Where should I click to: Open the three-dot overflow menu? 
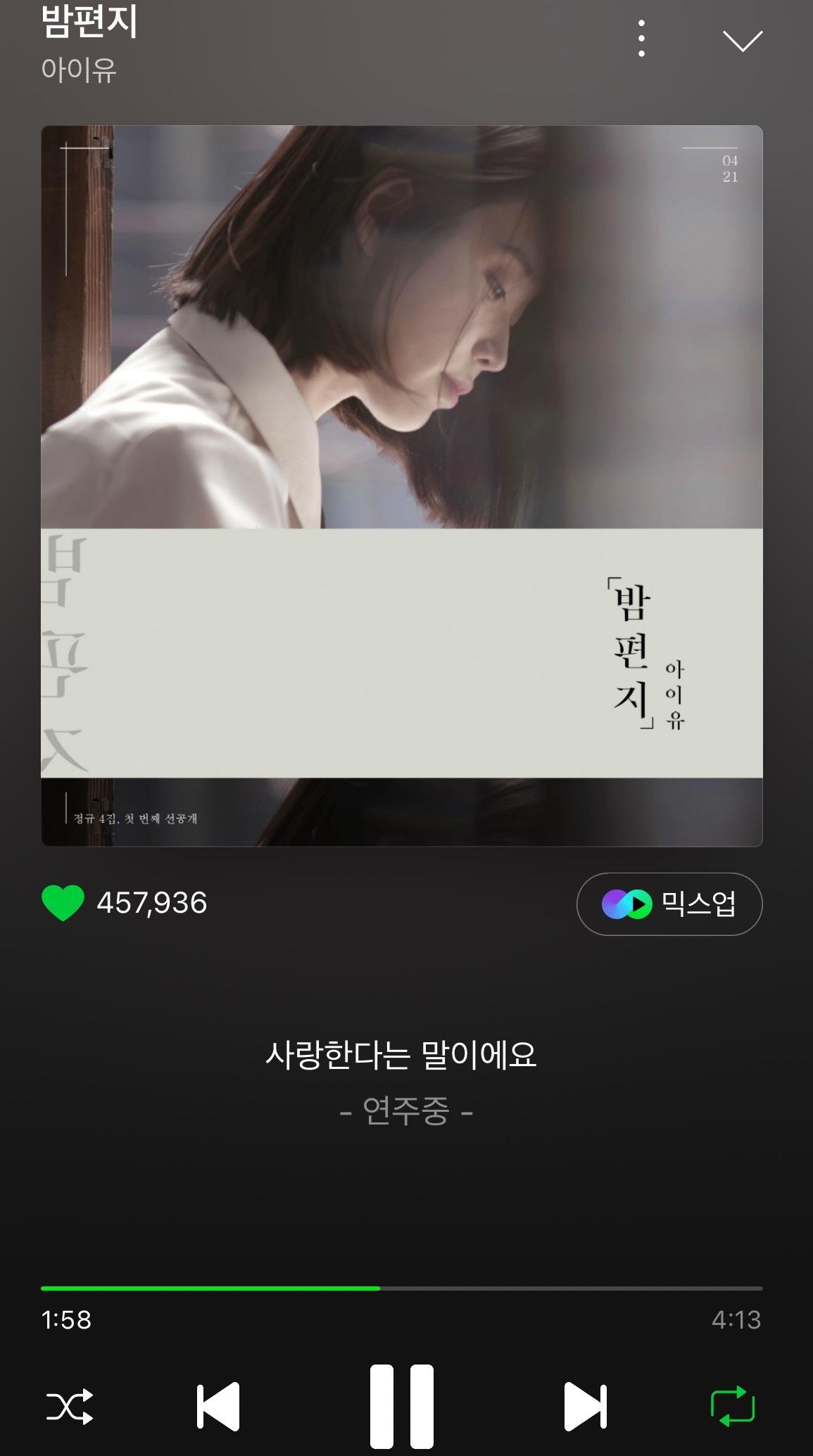tap(641, 39)
